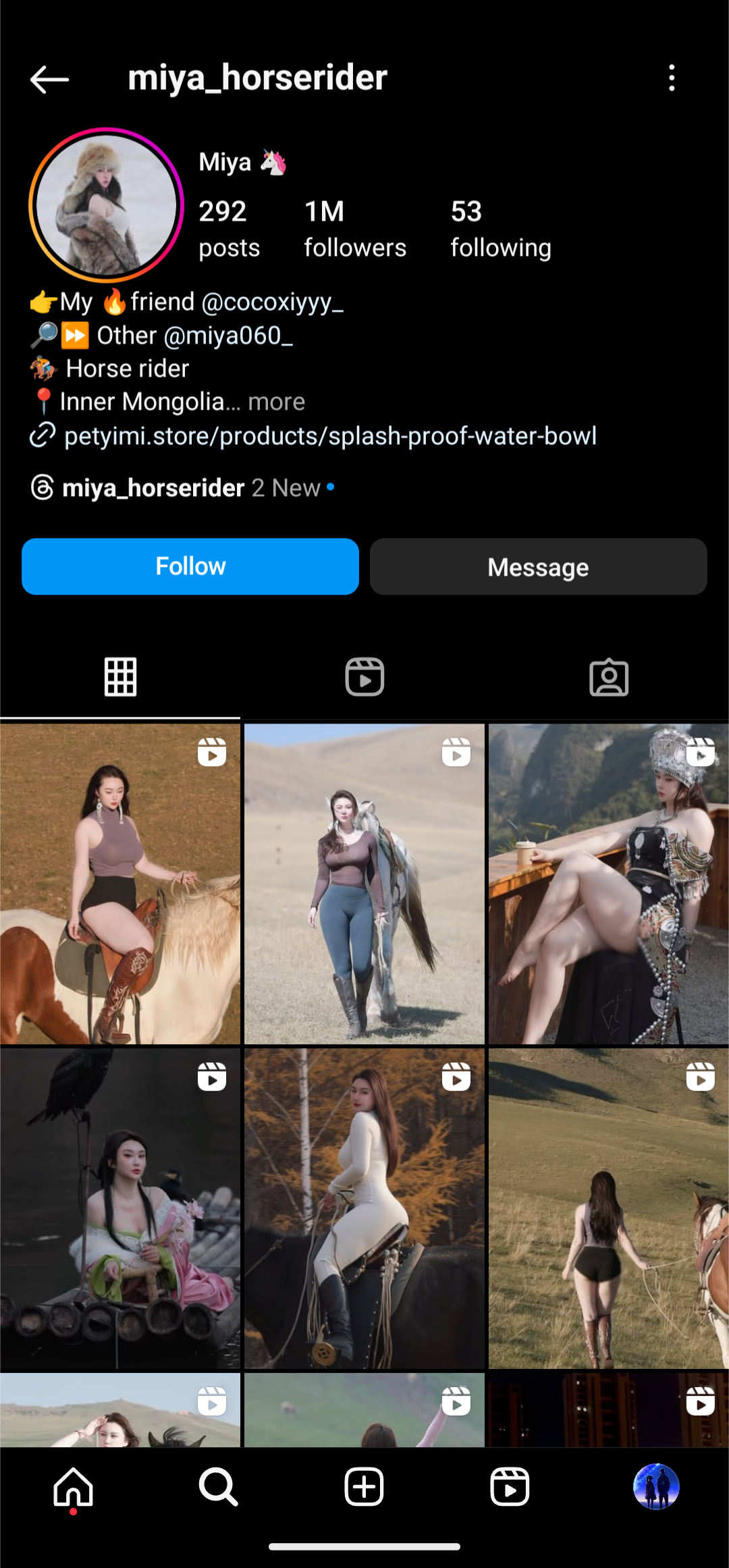Switch to the tagged photos tab
This screenshot has width=729, height=1568.
pyautogui.click(x=609, y=677)
